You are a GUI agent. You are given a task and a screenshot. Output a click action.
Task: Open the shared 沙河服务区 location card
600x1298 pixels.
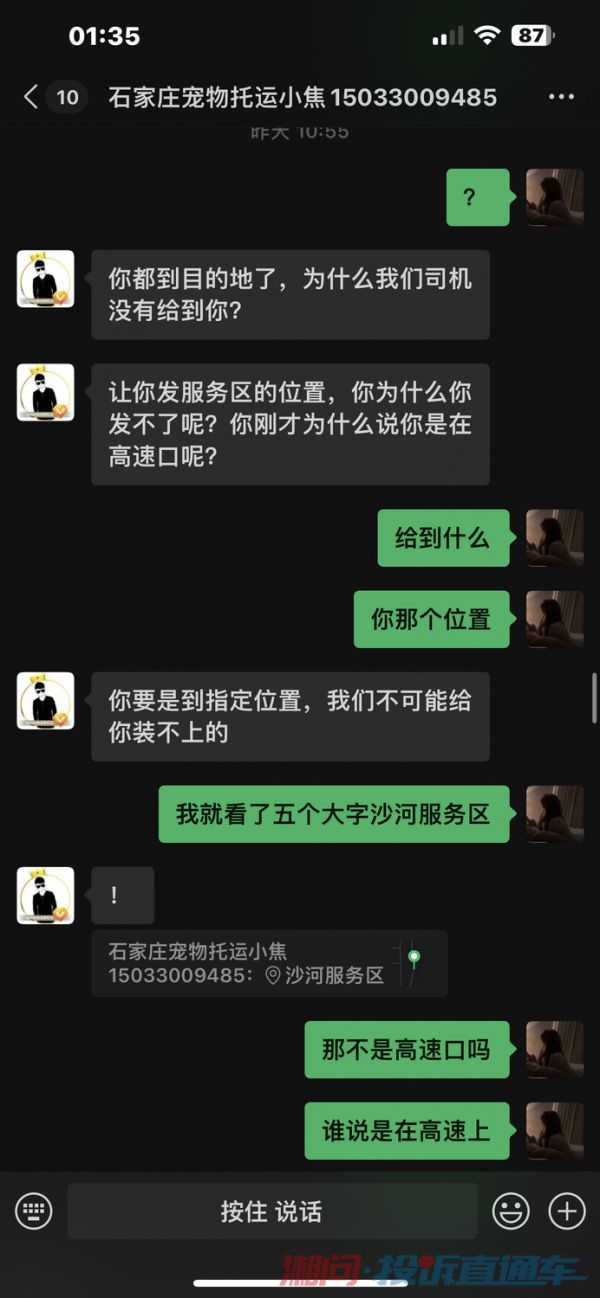tap(268, 963)
